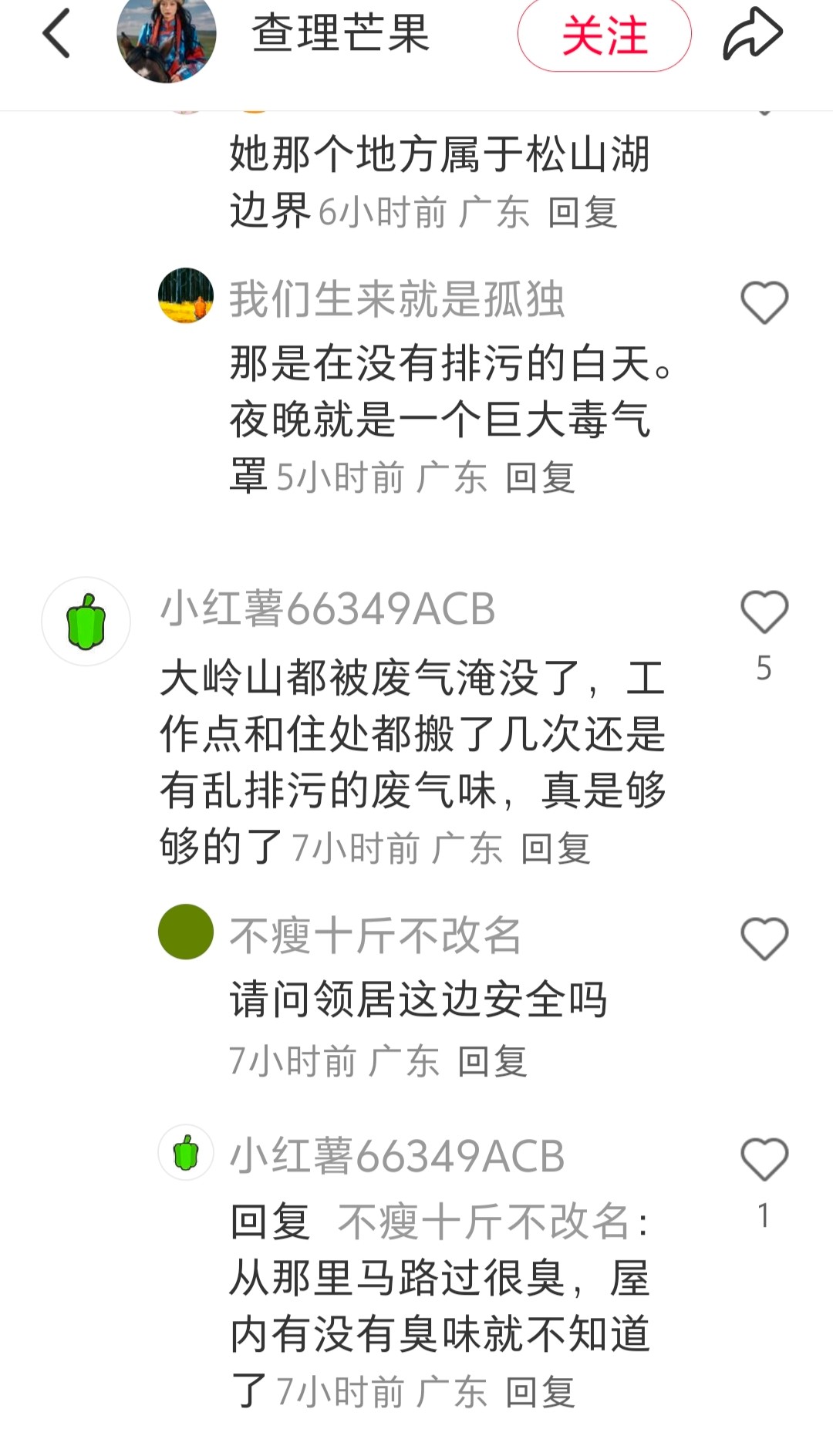Reply to the 松山湖边界 comment

click(x=582, y=212)
